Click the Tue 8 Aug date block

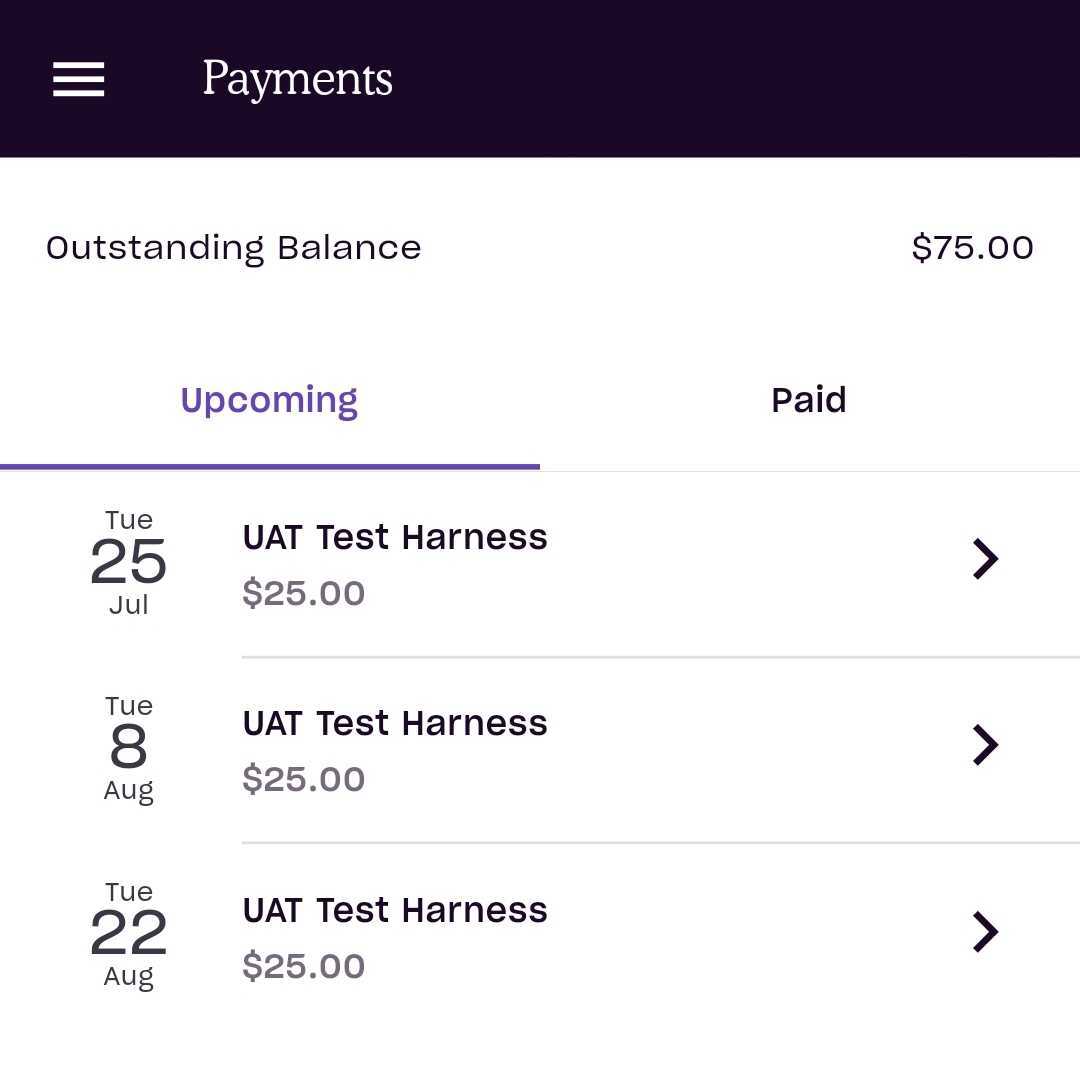128,745
